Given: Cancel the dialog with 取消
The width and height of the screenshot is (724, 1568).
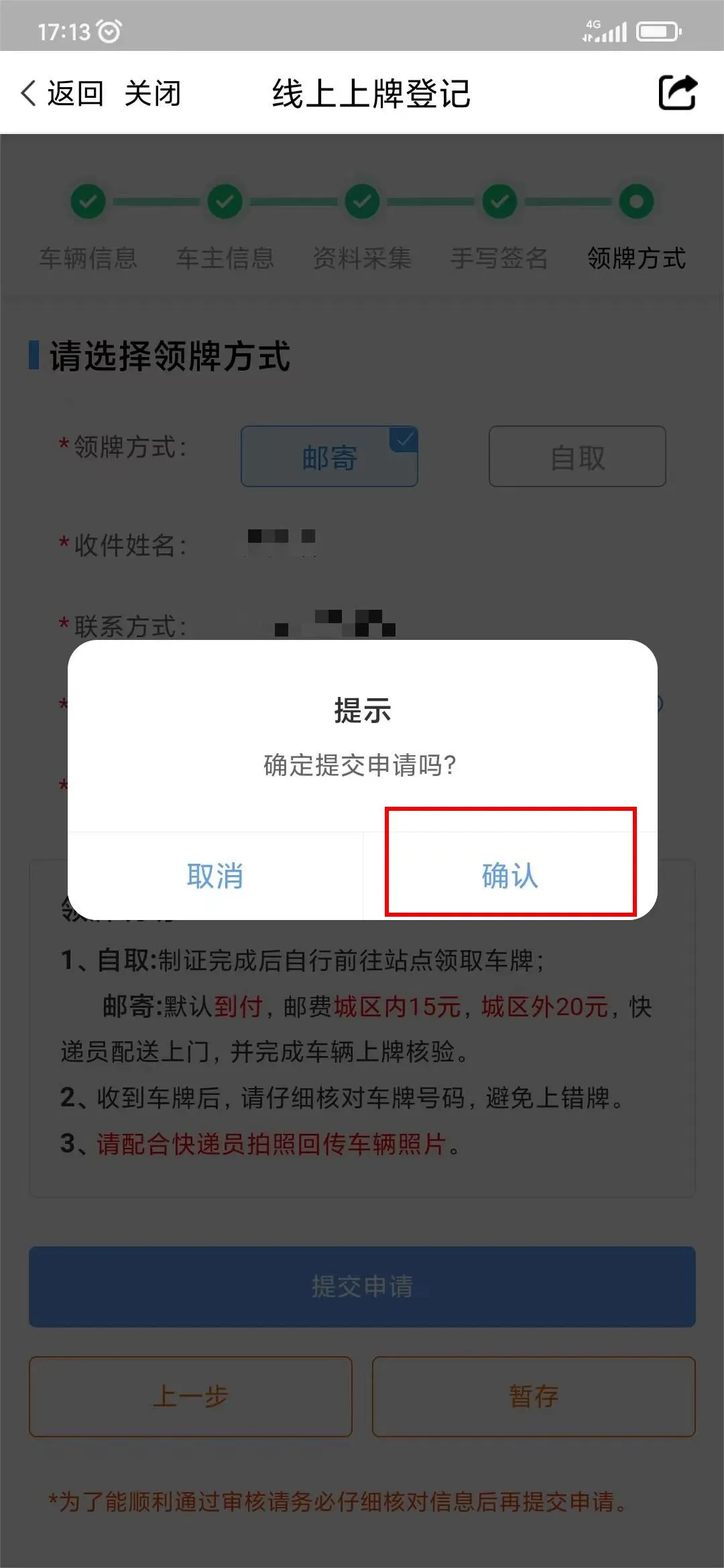Looking at the screenshot, I should [215, 876].
